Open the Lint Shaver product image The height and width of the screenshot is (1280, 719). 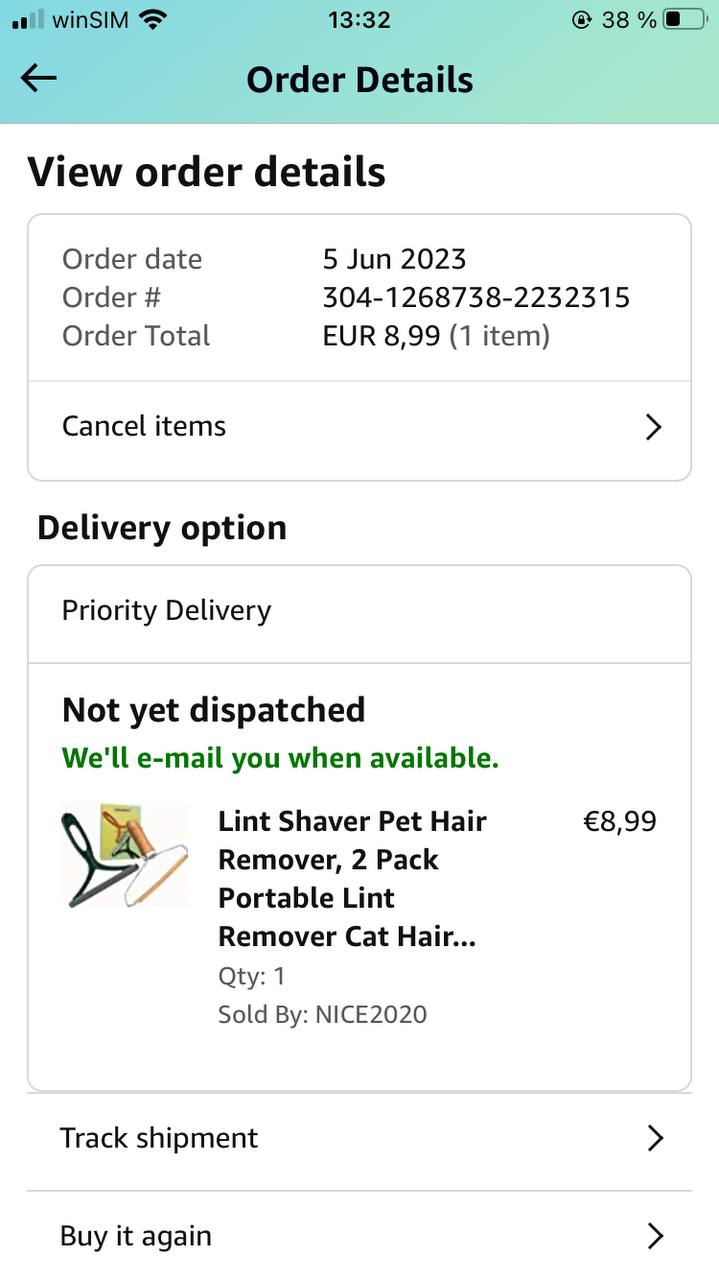[x=124, y=855]
